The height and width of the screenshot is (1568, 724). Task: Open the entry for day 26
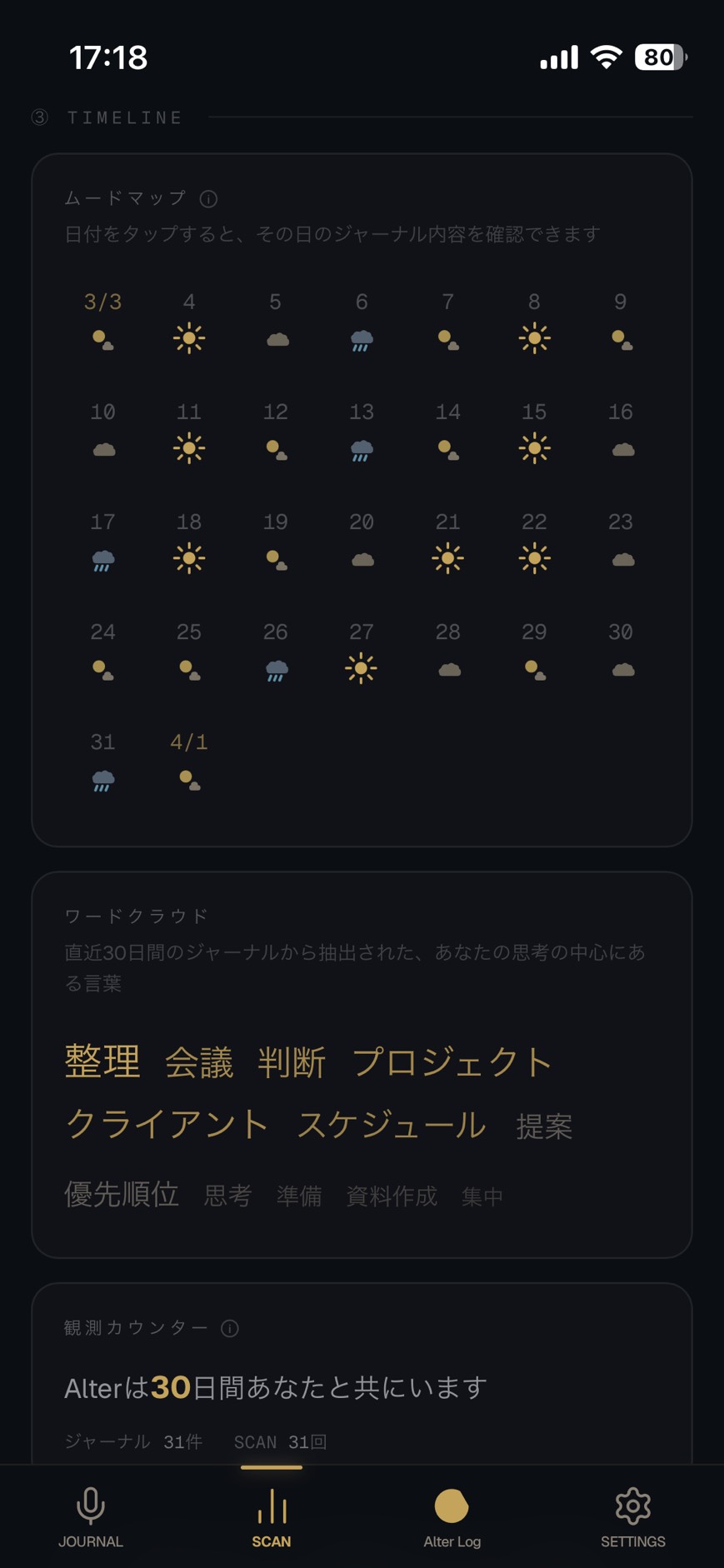point(276,652)
